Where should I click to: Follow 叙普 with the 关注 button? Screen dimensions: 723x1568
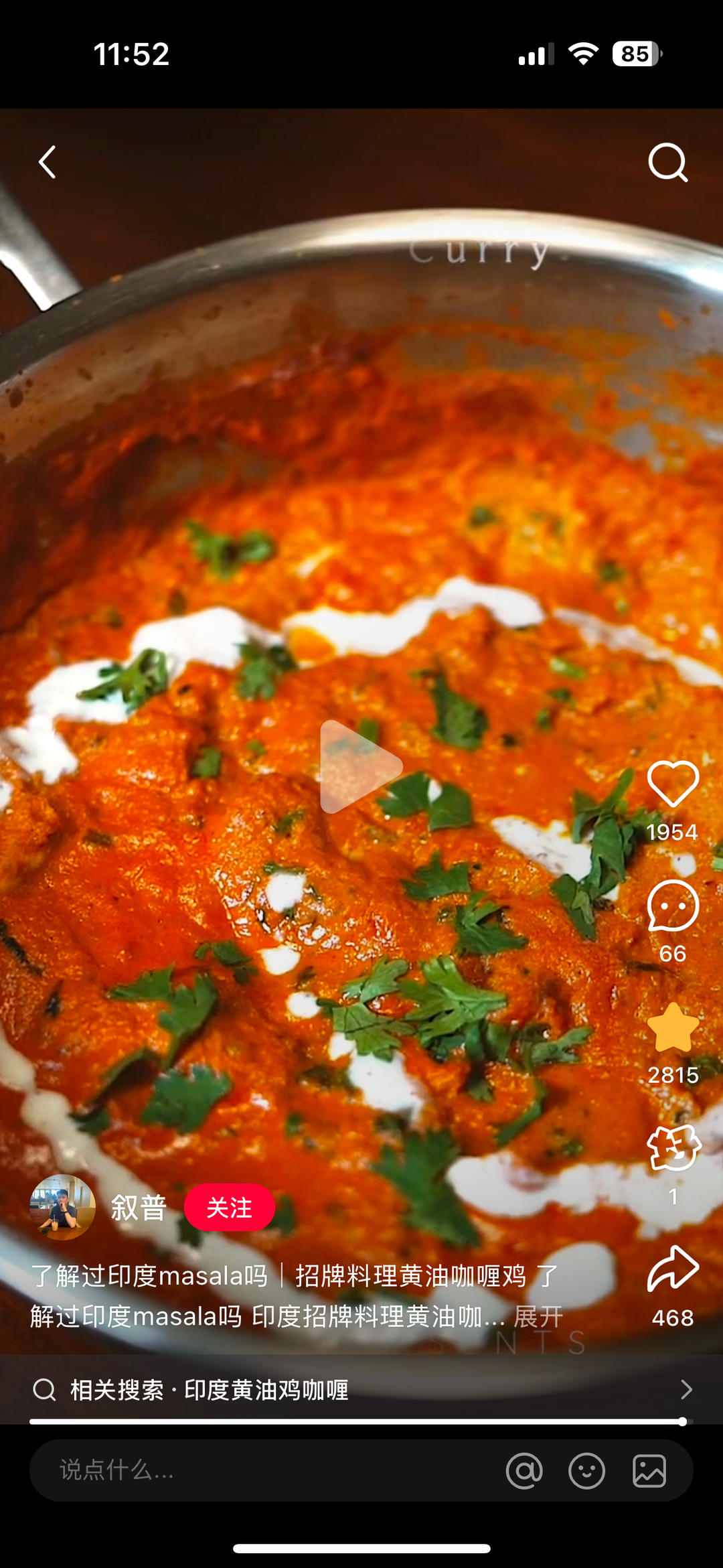tap(229, 1208)
